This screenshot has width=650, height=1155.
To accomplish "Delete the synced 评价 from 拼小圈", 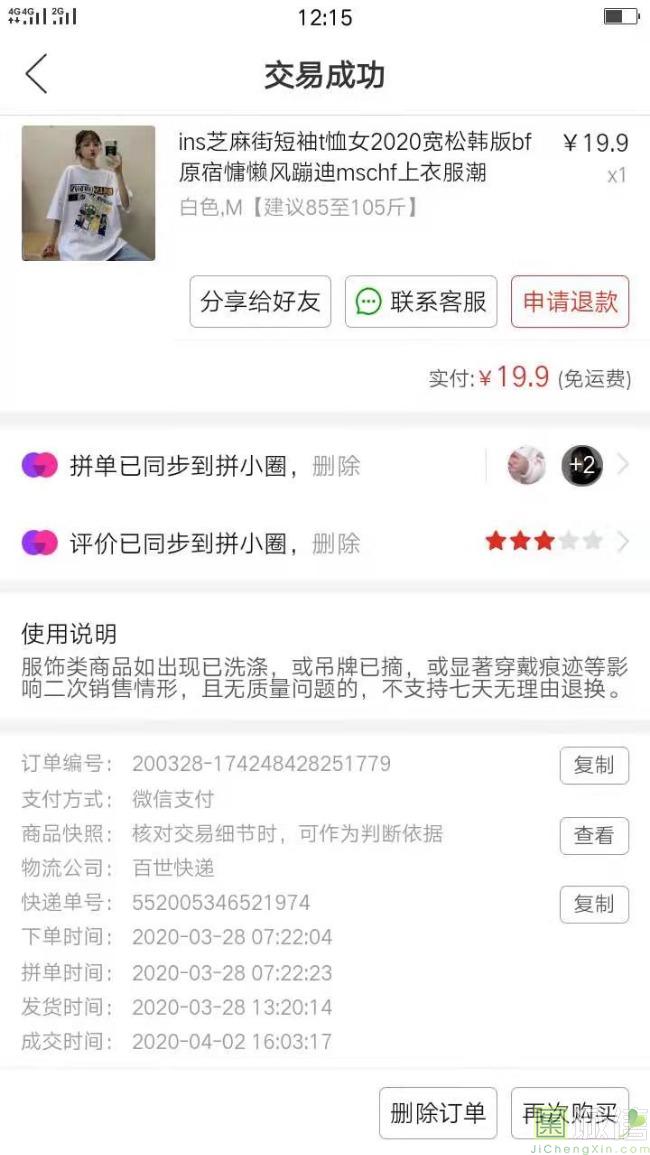I will point(336,544).
